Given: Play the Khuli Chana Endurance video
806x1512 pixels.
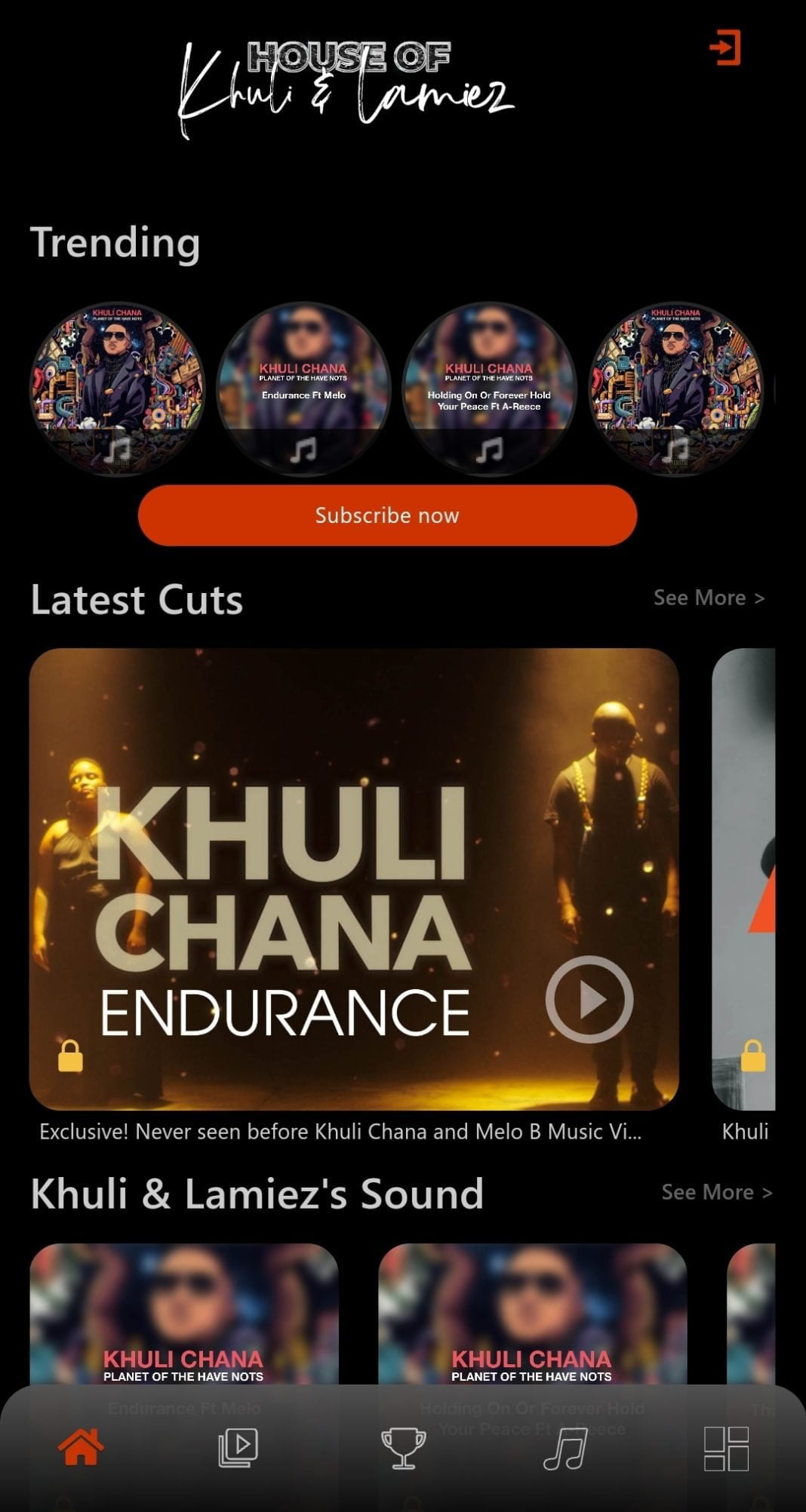Looking at the screenshot, I should [x=589, y=999].
